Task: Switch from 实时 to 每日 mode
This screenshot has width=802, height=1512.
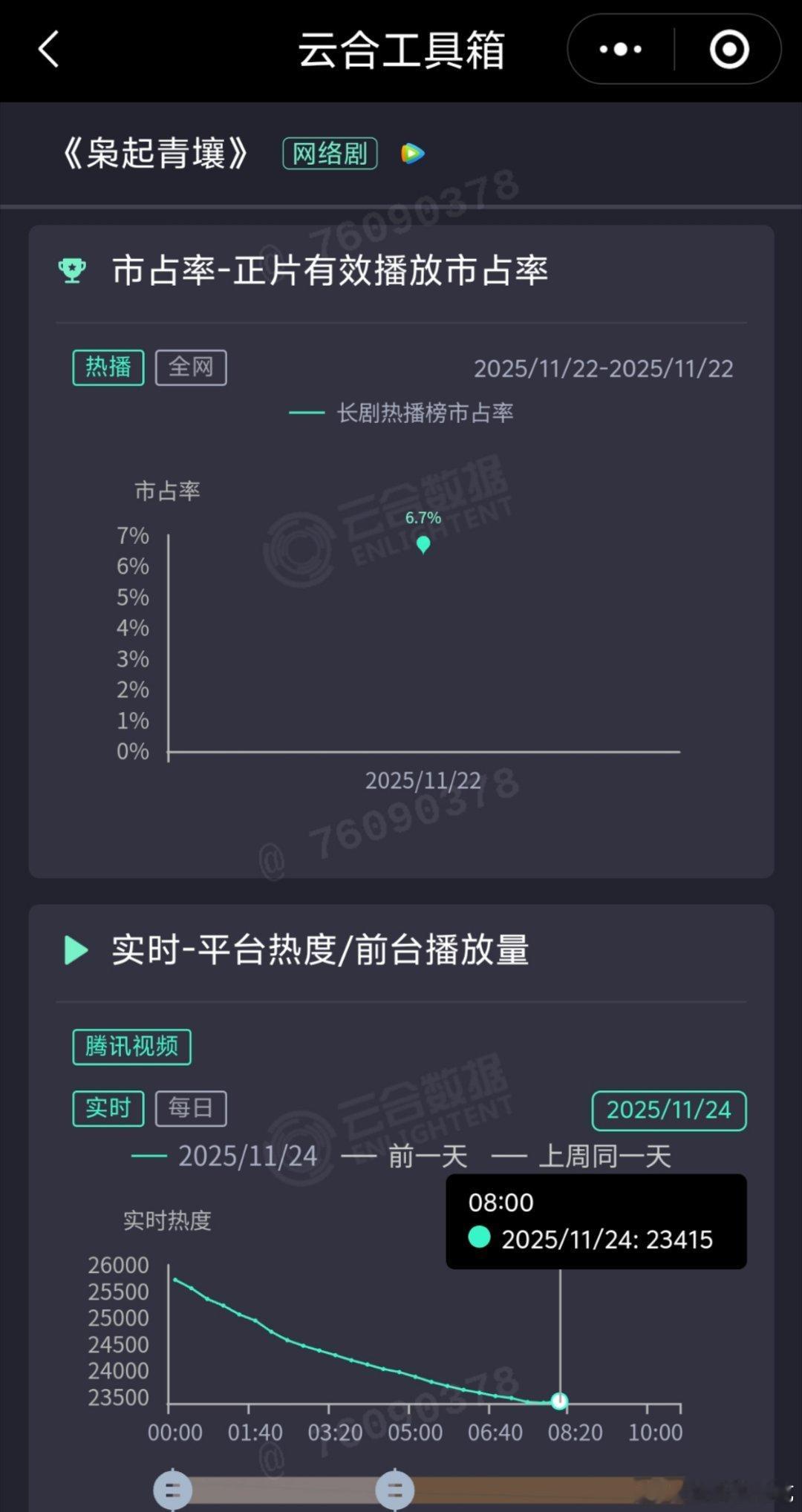Action: 190,1108
